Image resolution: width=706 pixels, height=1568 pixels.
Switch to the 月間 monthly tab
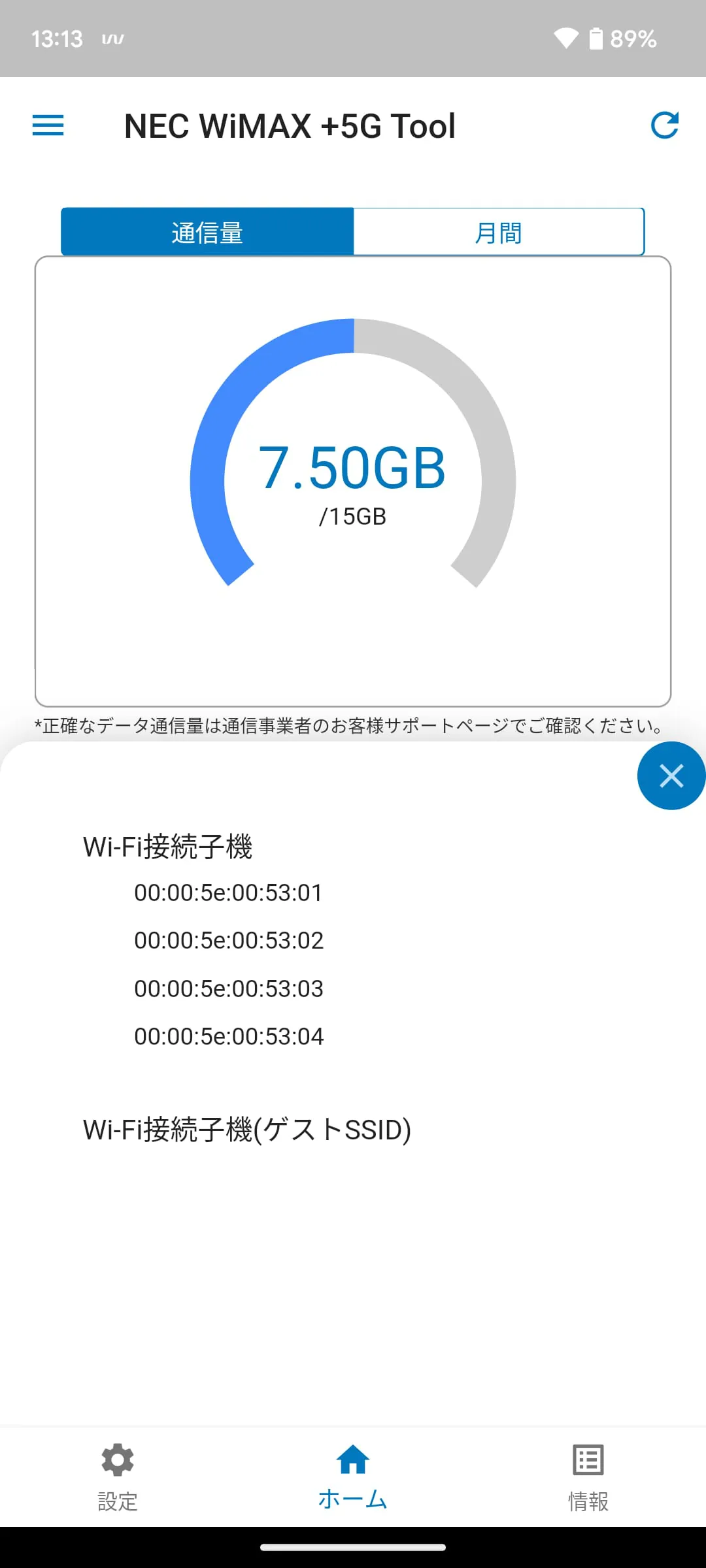499,231
